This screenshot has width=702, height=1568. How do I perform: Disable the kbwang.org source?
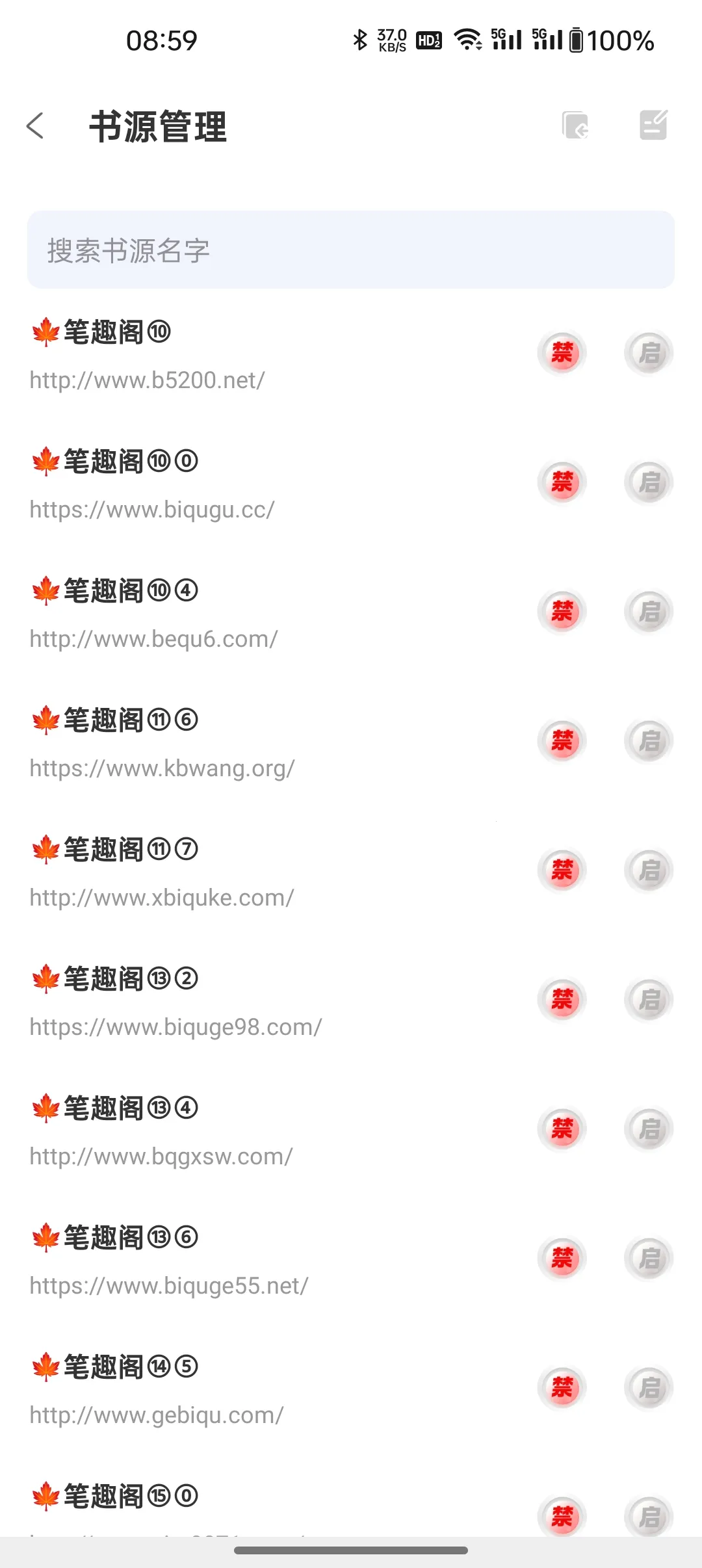(x=562, y=741)
